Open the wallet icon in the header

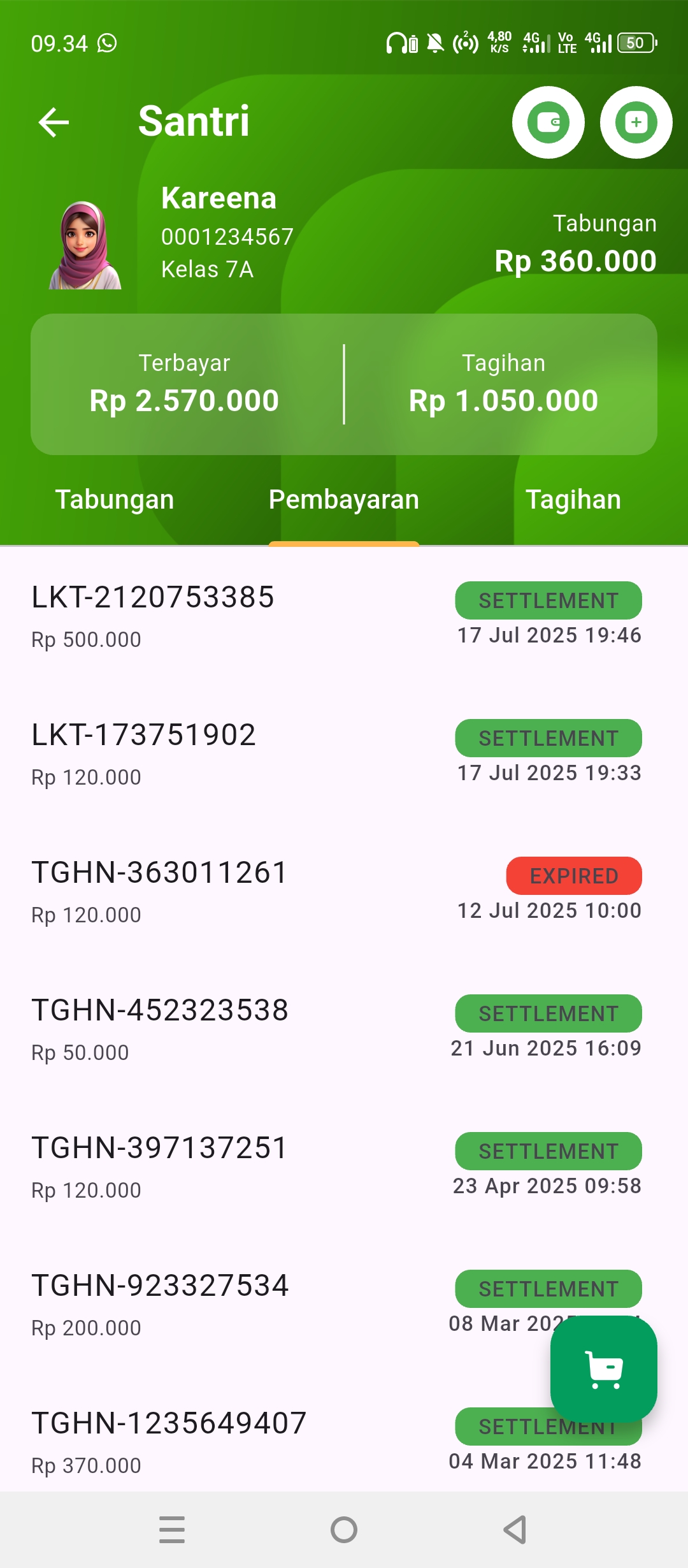click(548, 122)
